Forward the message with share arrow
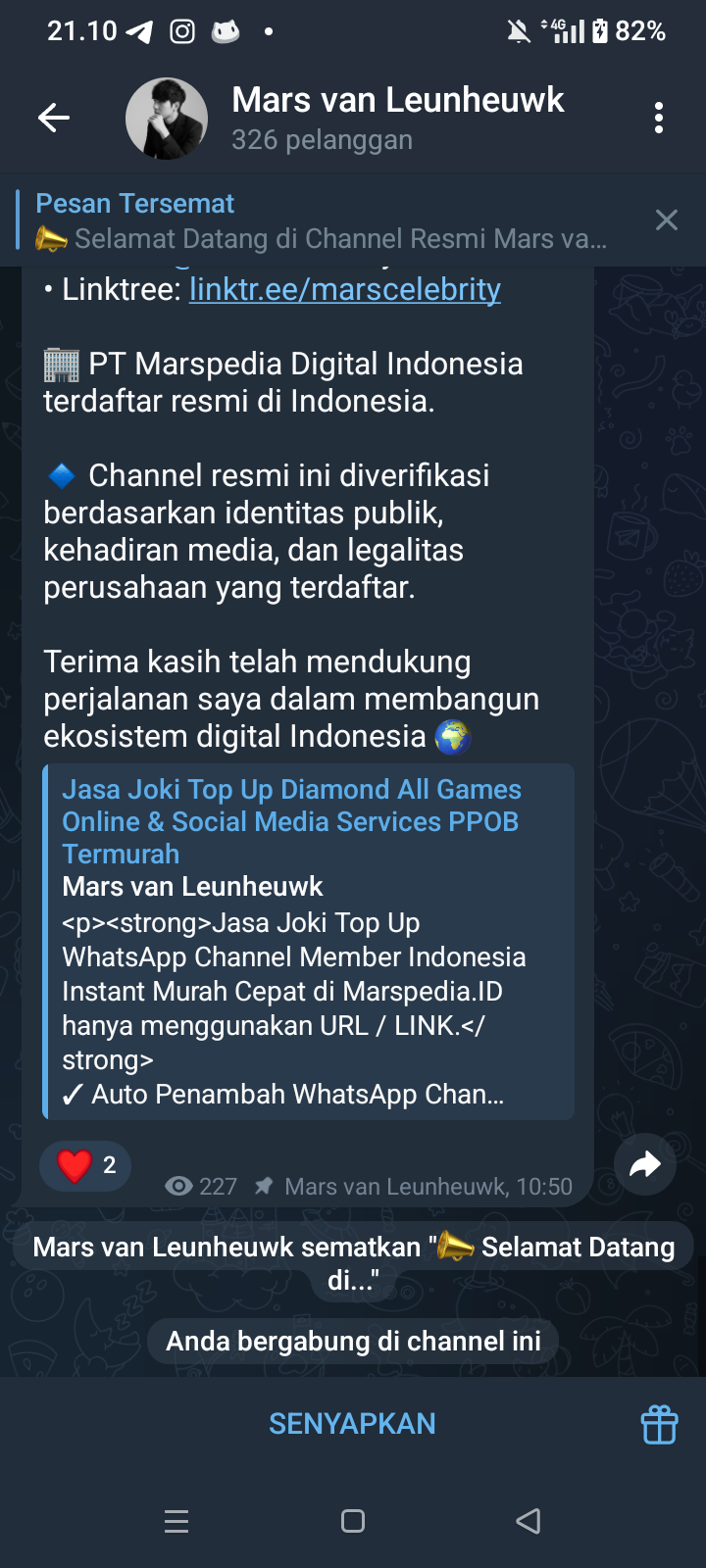The image size is (706, 1568). (x=644, y=1164)
